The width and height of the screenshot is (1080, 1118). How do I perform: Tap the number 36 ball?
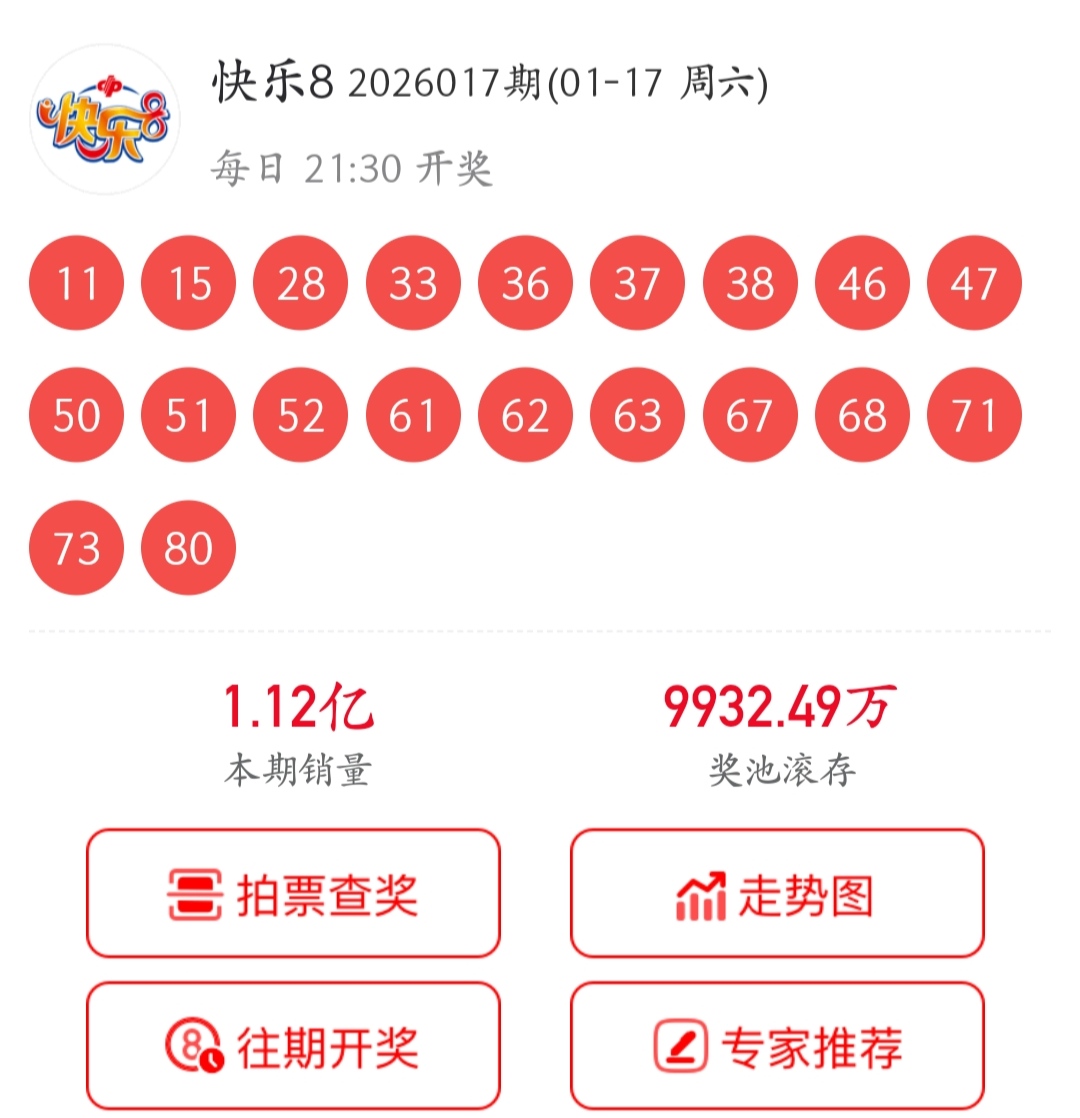point(524,284)
